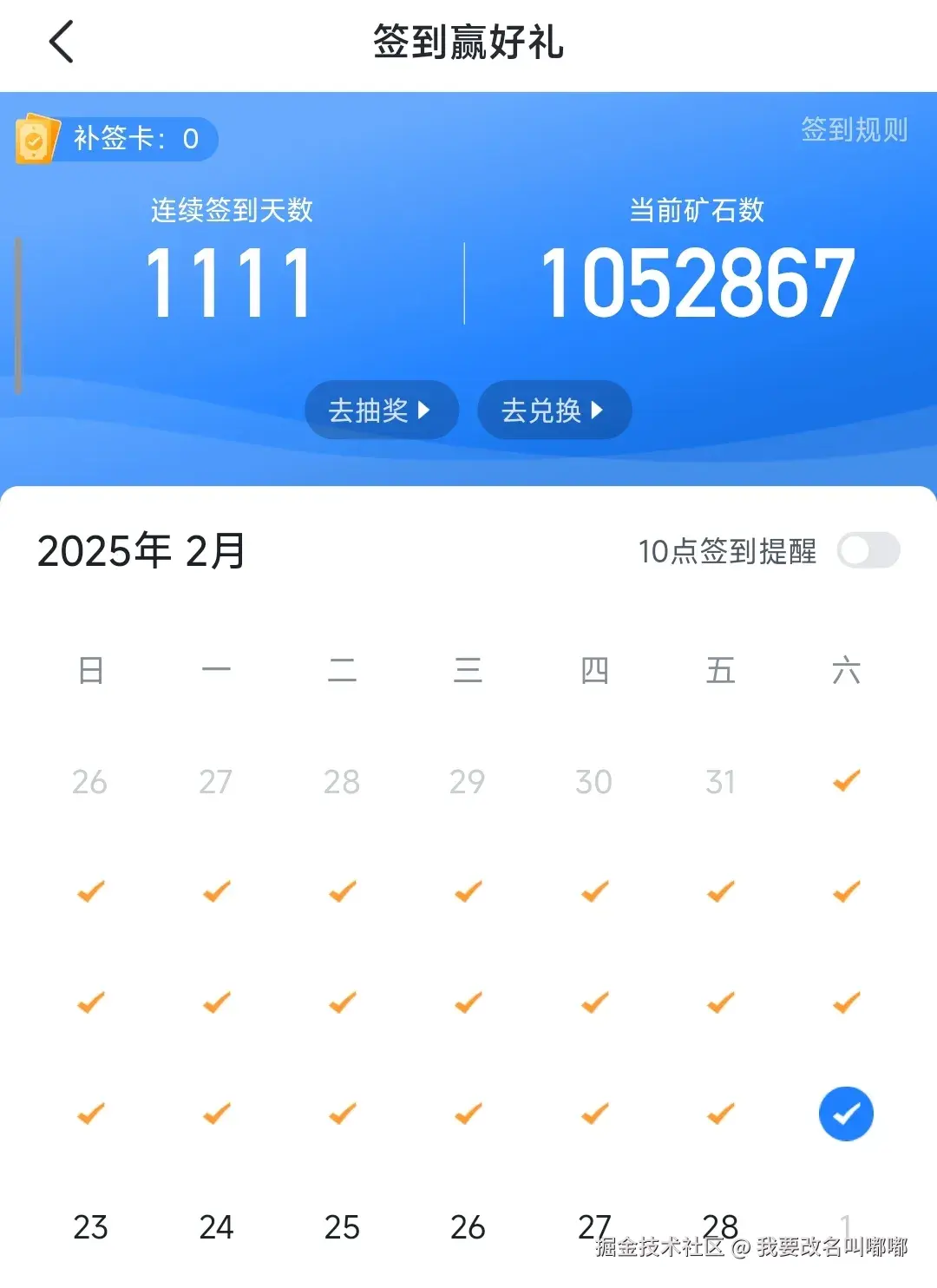Tap the 六 Saturday column header
937x1288 pixels.
tap(846, 669)
